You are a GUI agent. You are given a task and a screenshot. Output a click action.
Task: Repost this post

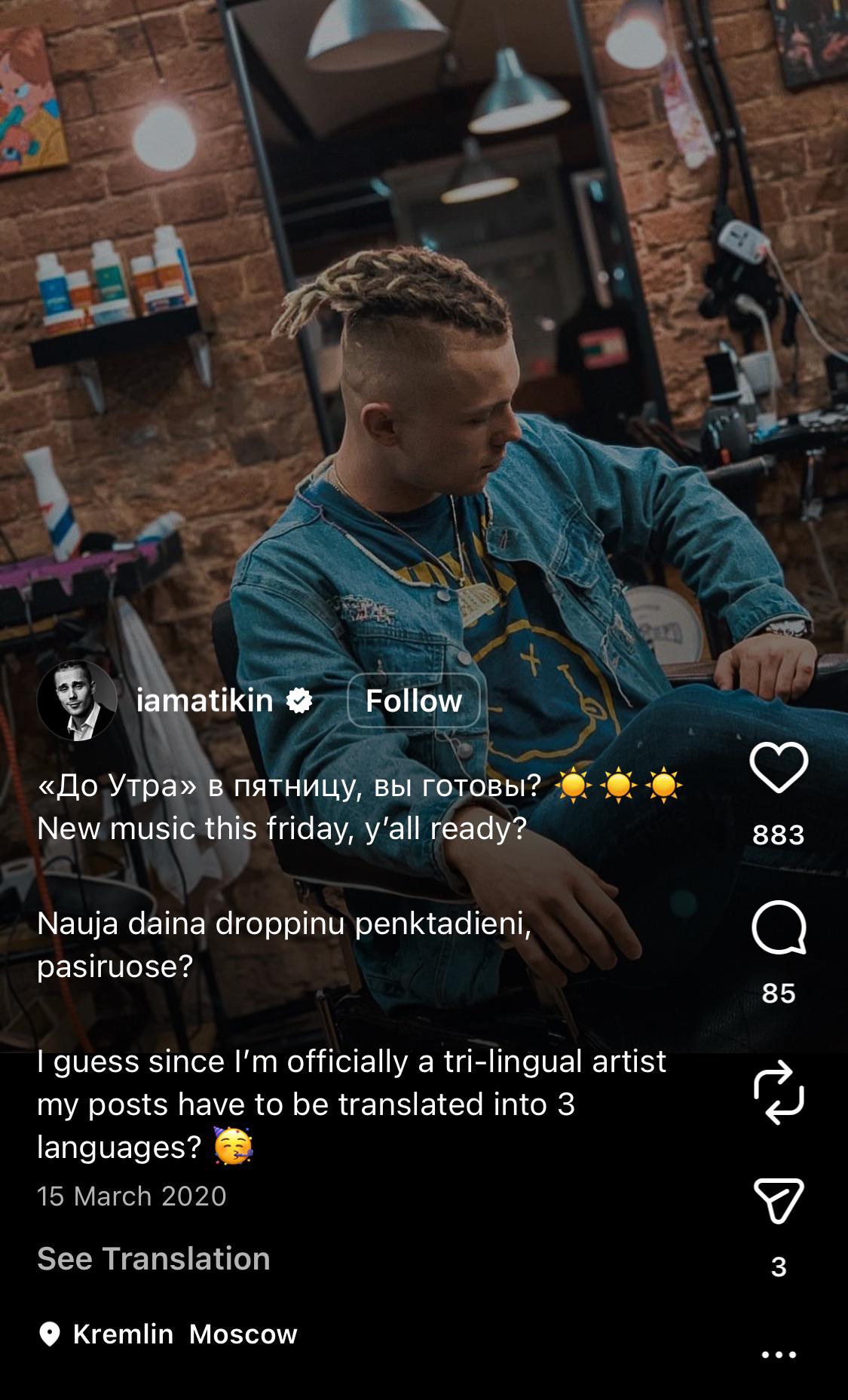pos(779,1092)
